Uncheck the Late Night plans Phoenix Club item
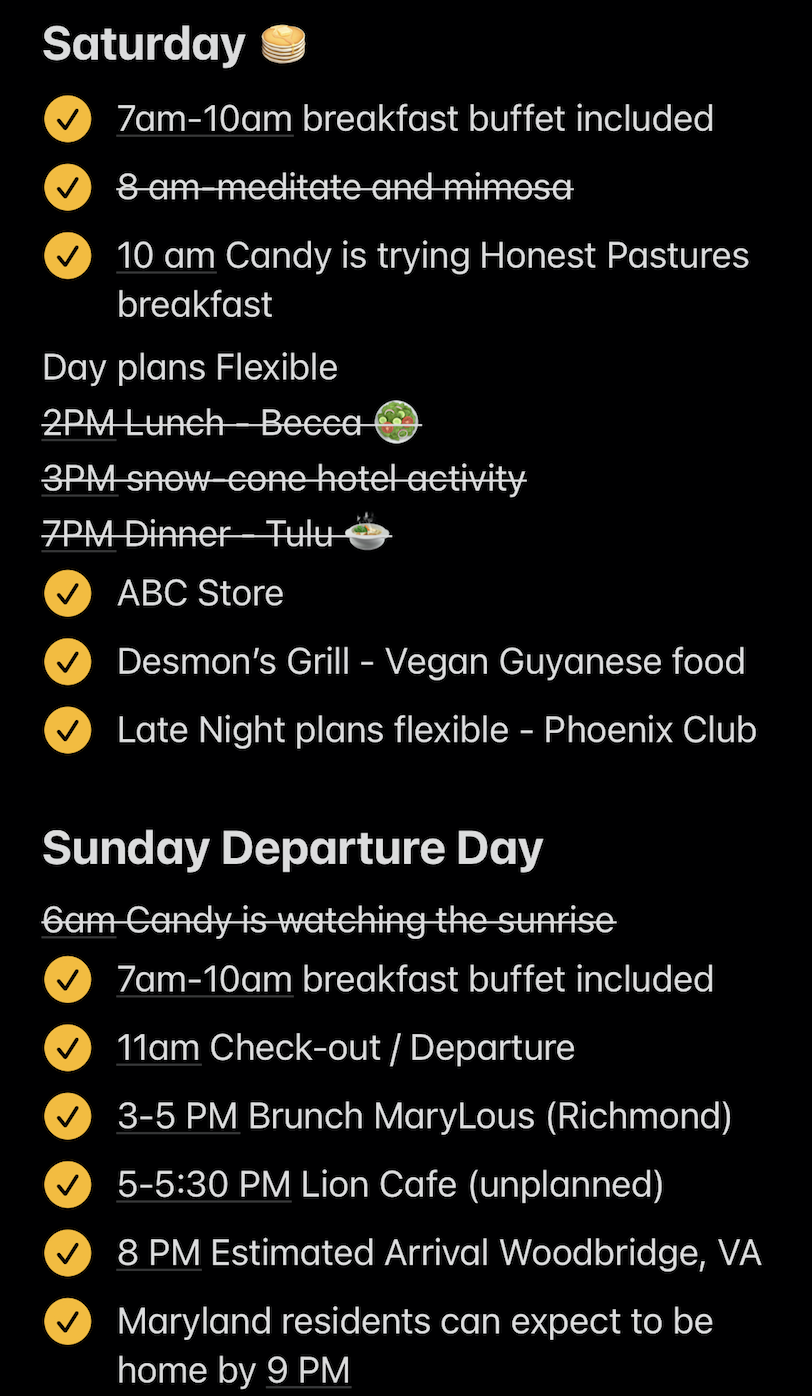Image resolution: width=812 pixels, height=1396 pixels. point(68,731)
